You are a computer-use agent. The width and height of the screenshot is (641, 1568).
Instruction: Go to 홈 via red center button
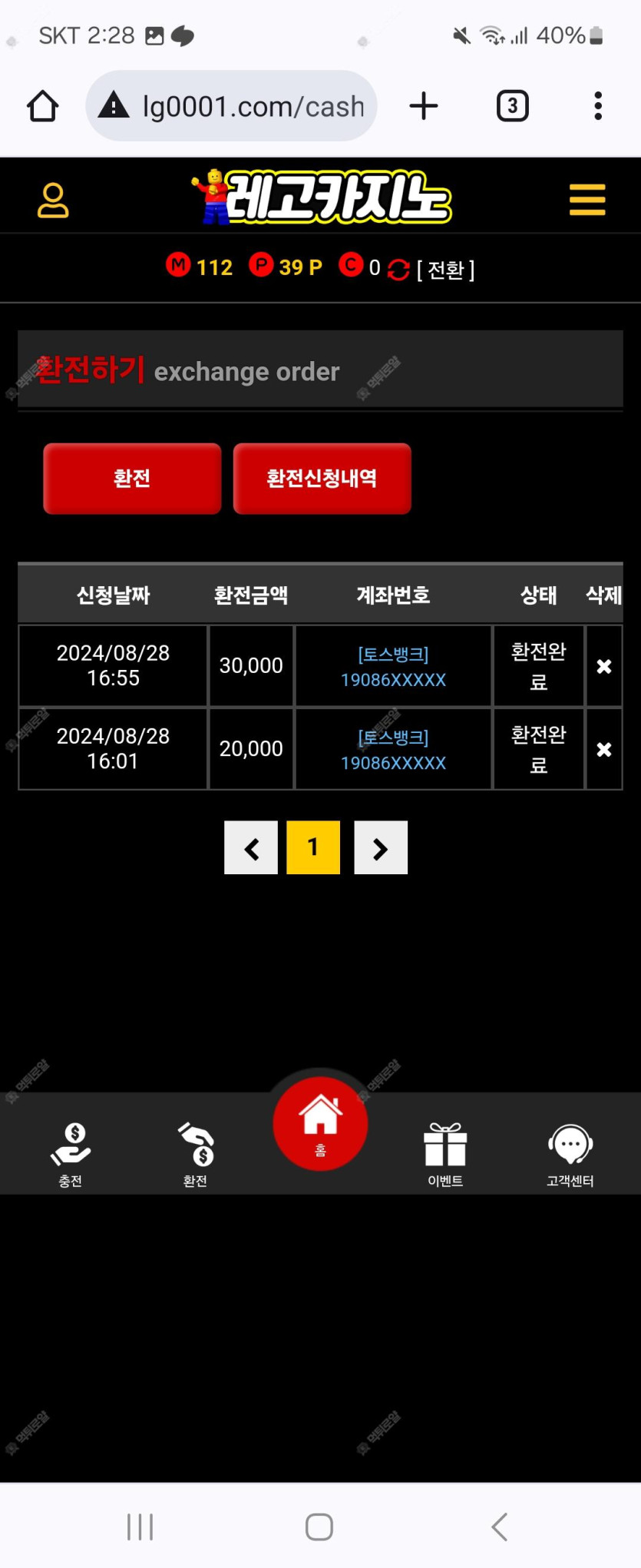[320, 1123]
